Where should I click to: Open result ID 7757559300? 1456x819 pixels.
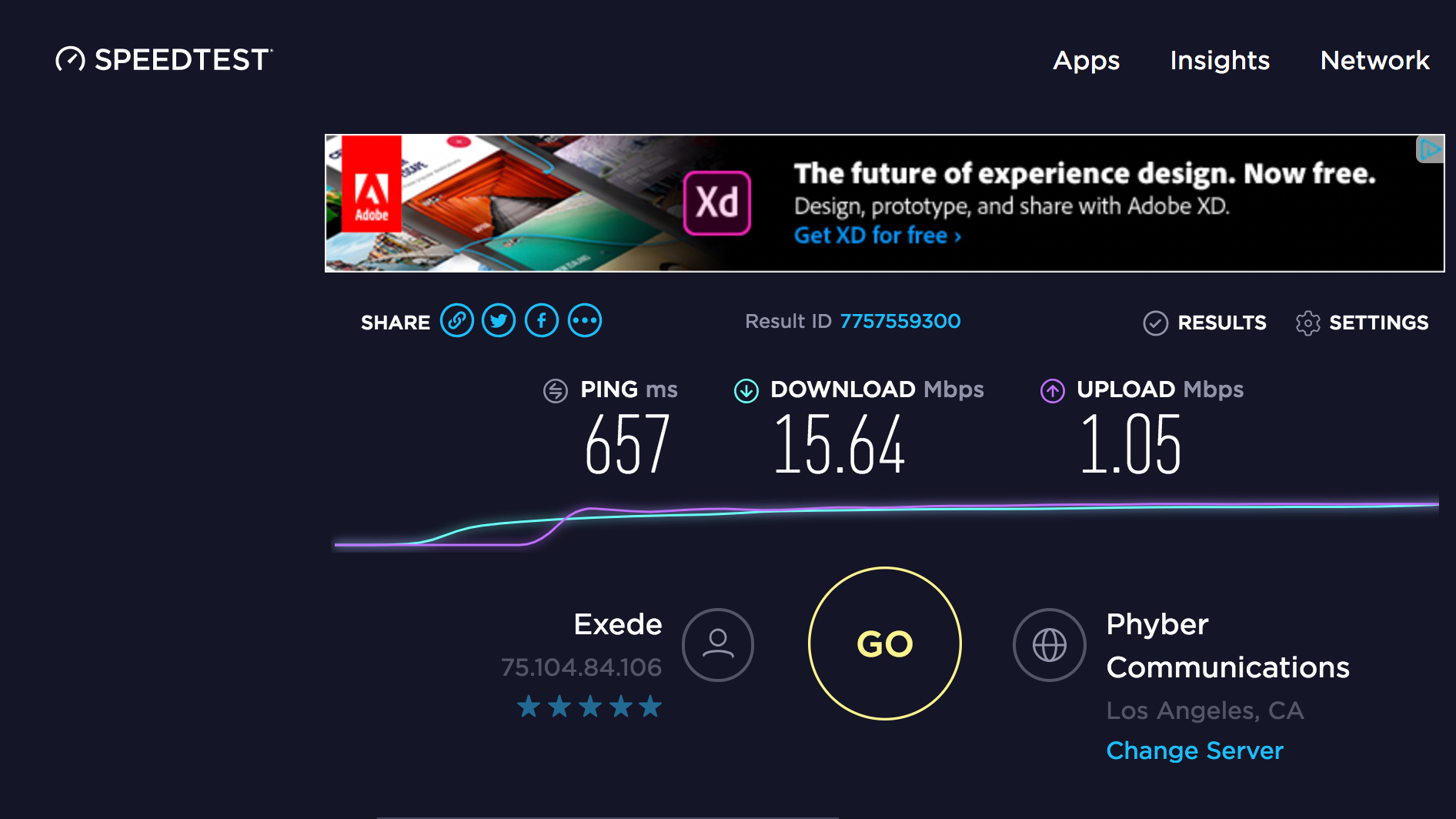(x=900, y=321)
